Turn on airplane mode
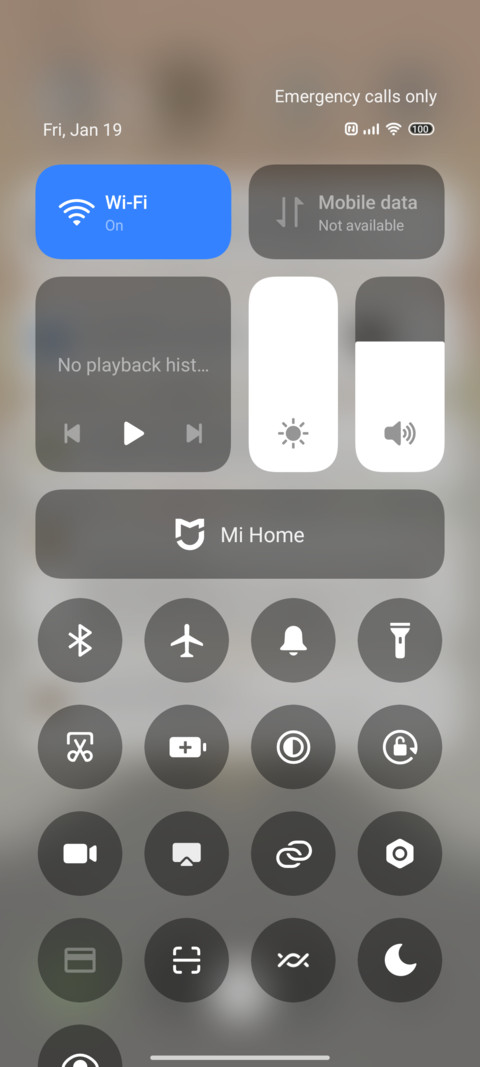Image resolution: width=480 pixels, height=1067 pixels. [187, 640]
